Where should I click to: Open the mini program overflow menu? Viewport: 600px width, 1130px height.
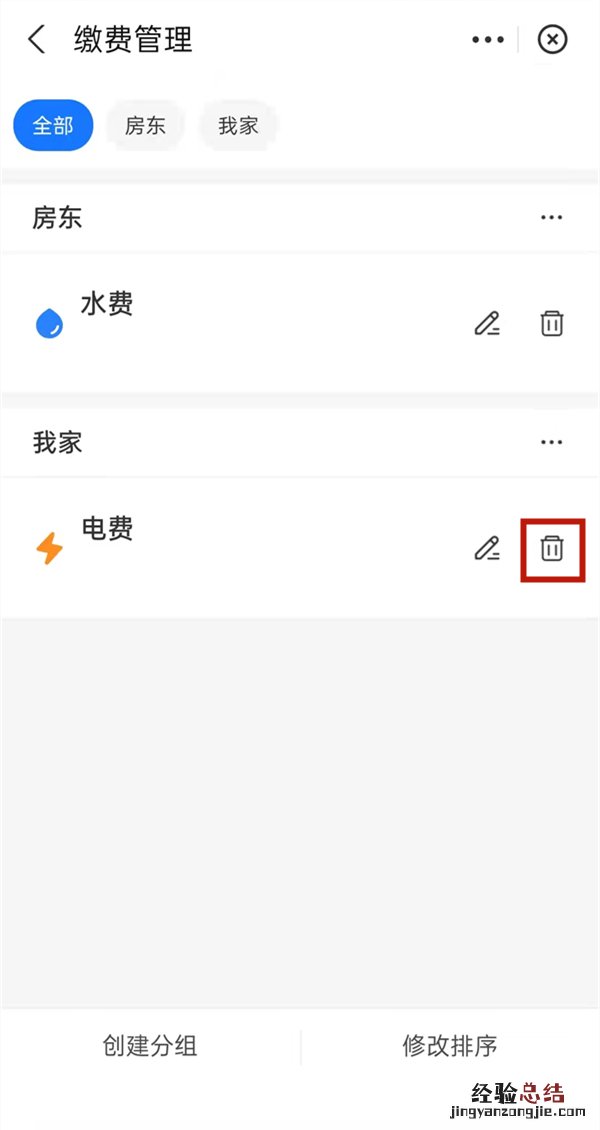click(488, 40)
